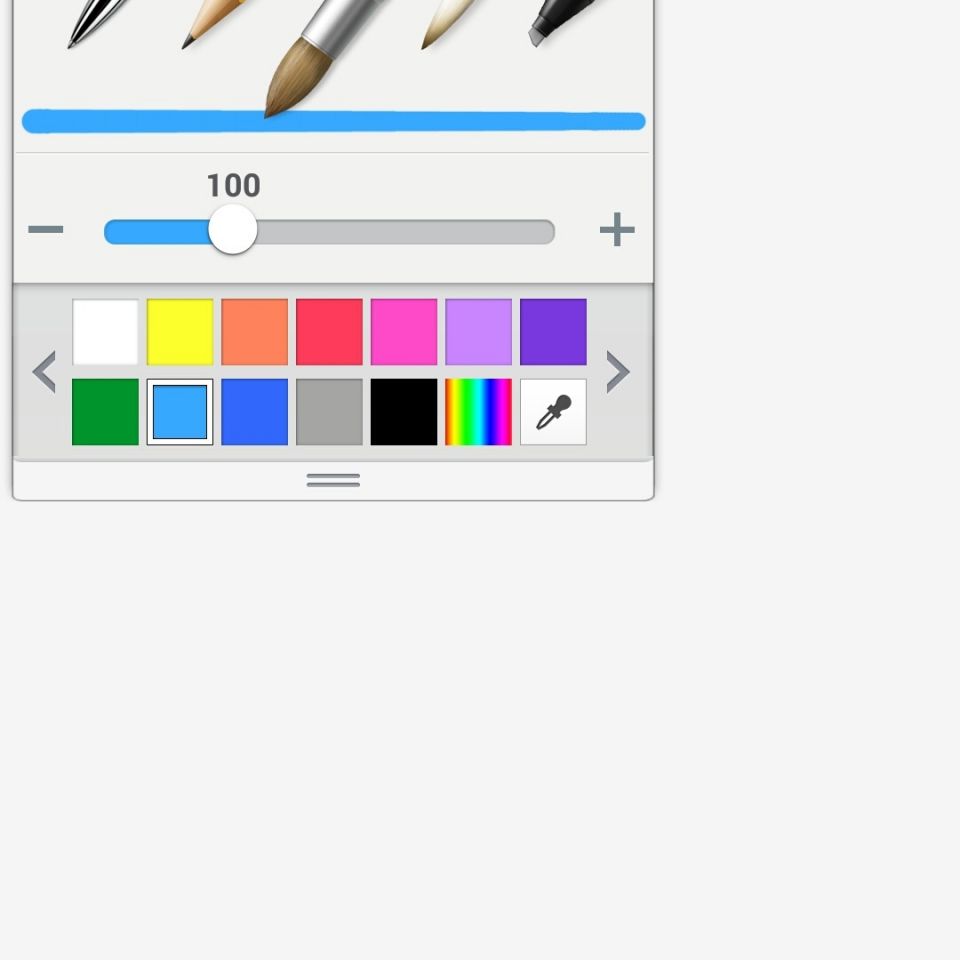Tap the selected light blue swatch
Image resolution: width=960 pixels, height=960 pixels.
pos(180,412)
